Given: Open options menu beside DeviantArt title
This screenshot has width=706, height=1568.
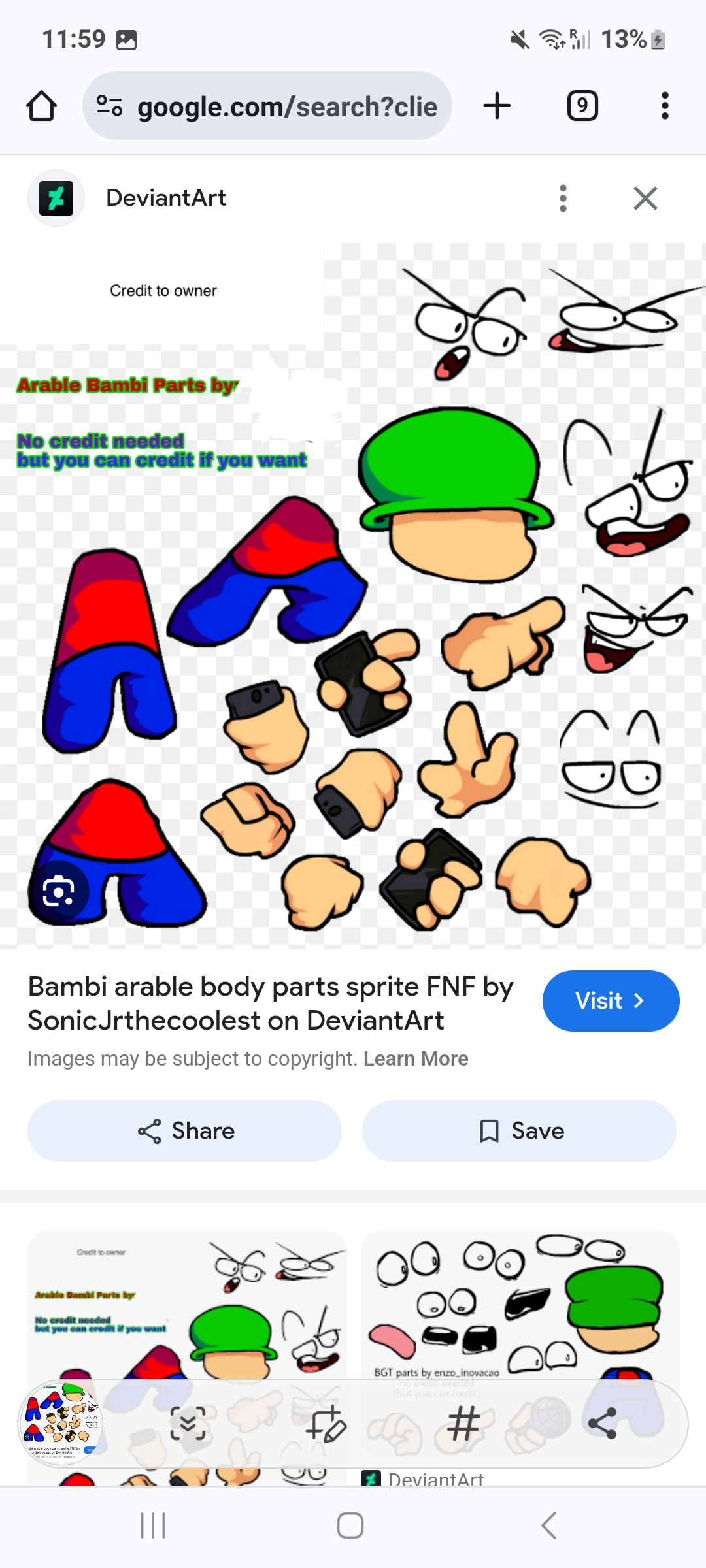Looking at the screenshot, I should click(x=563, y=198).
